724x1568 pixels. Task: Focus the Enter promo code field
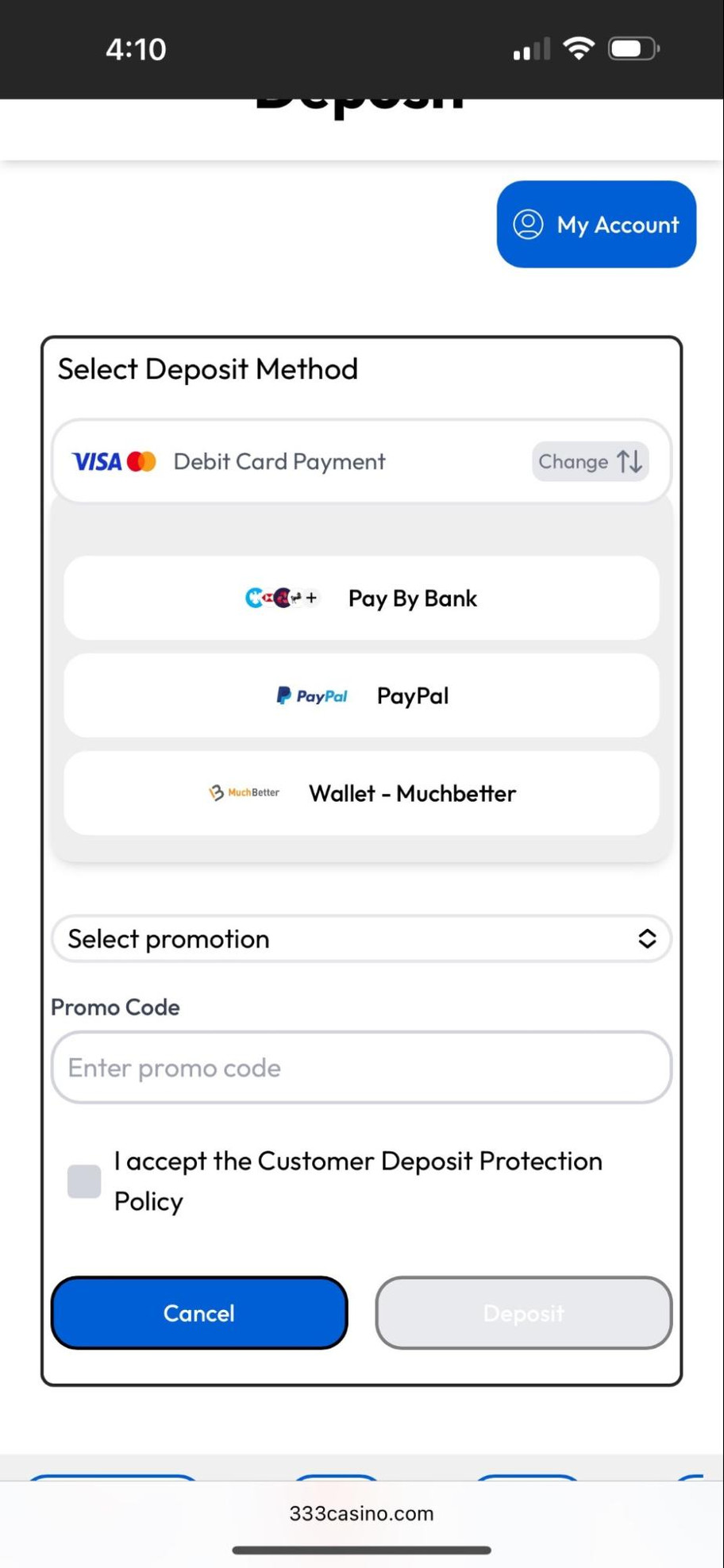(x=361, y=1067)
